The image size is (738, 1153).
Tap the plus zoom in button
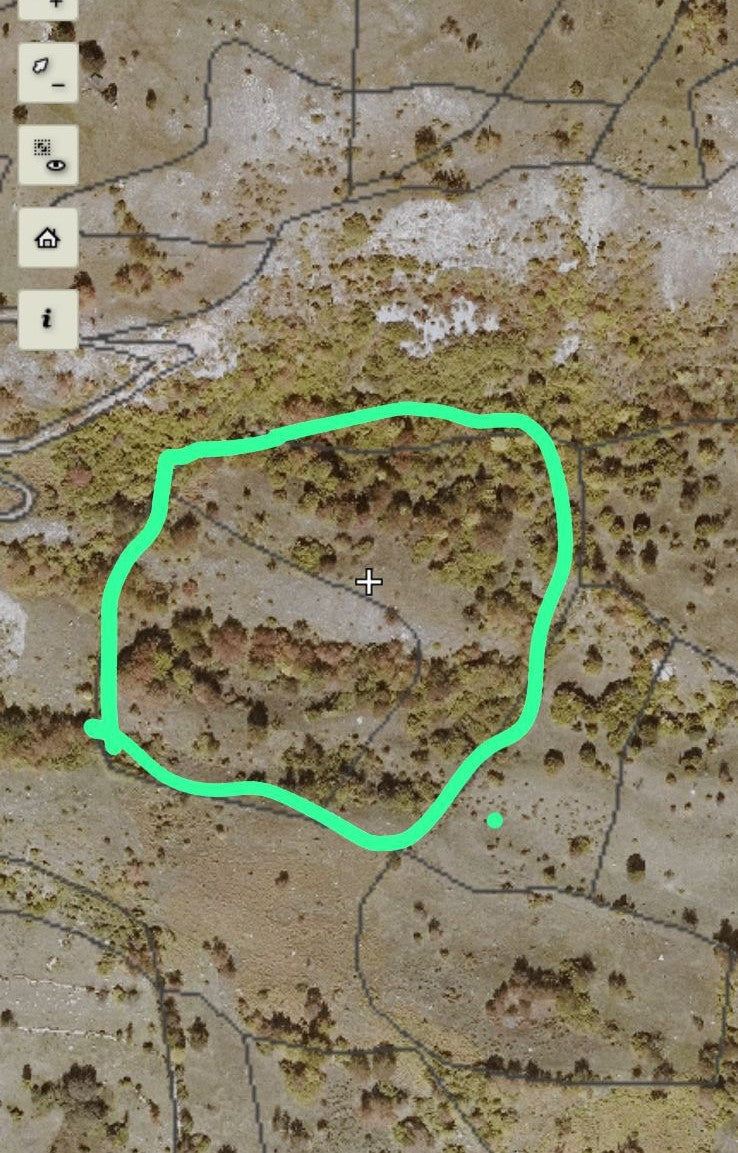48,6
